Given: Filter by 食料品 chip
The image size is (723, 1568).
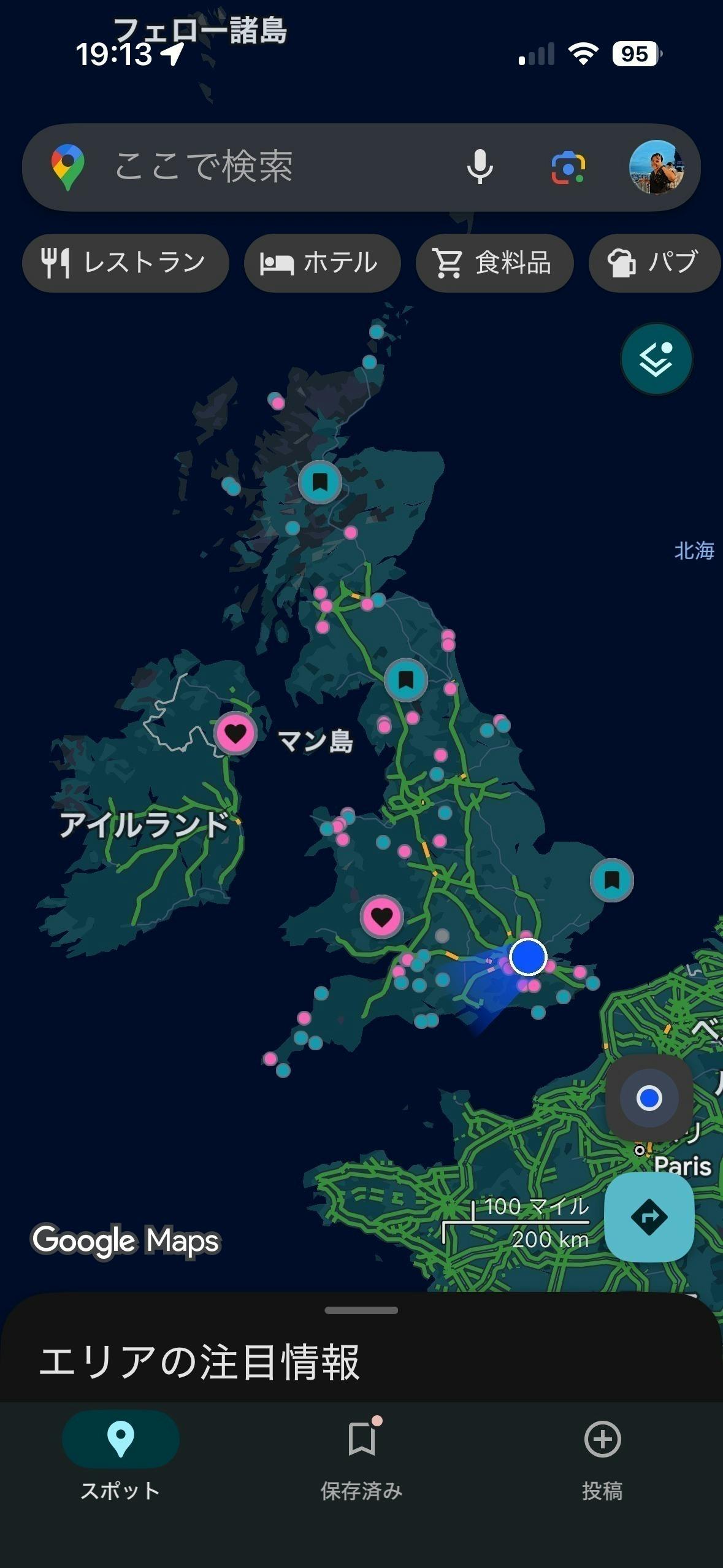Looking at the screenshot, I should (x=494, y=263).
